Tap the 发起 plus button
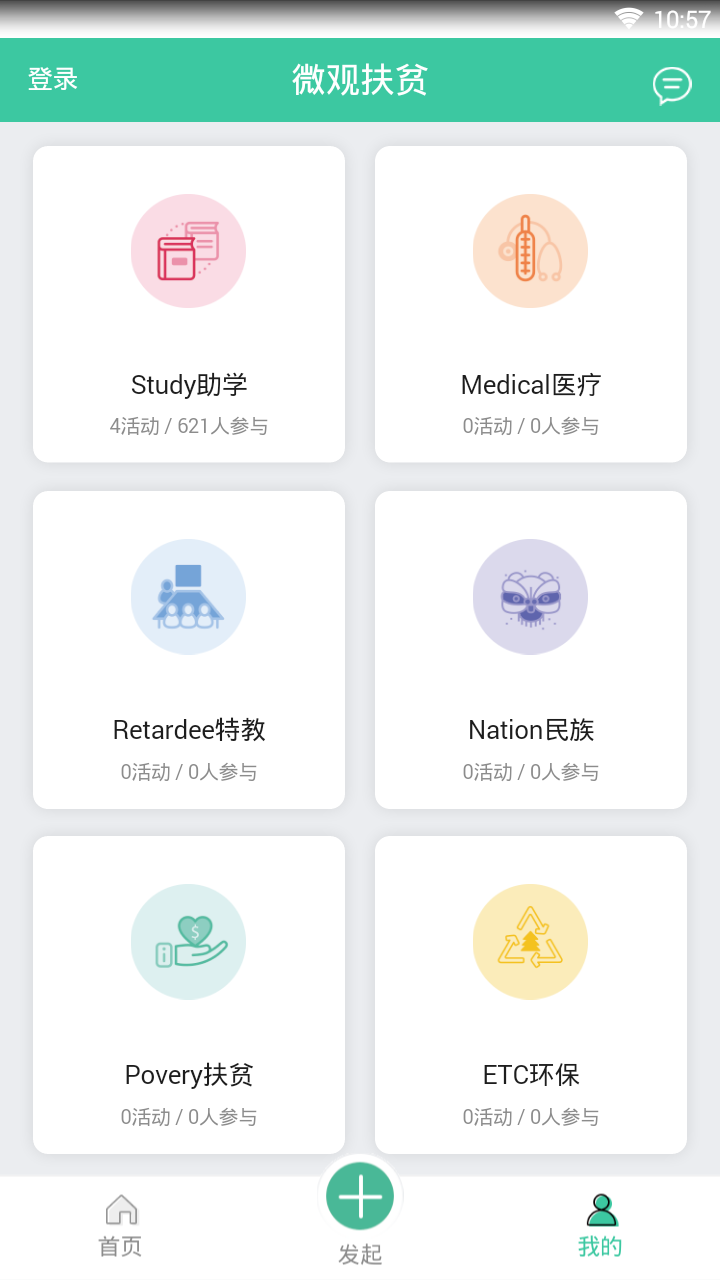Viewport: 720px width, 1280px height. (360, 1197)
